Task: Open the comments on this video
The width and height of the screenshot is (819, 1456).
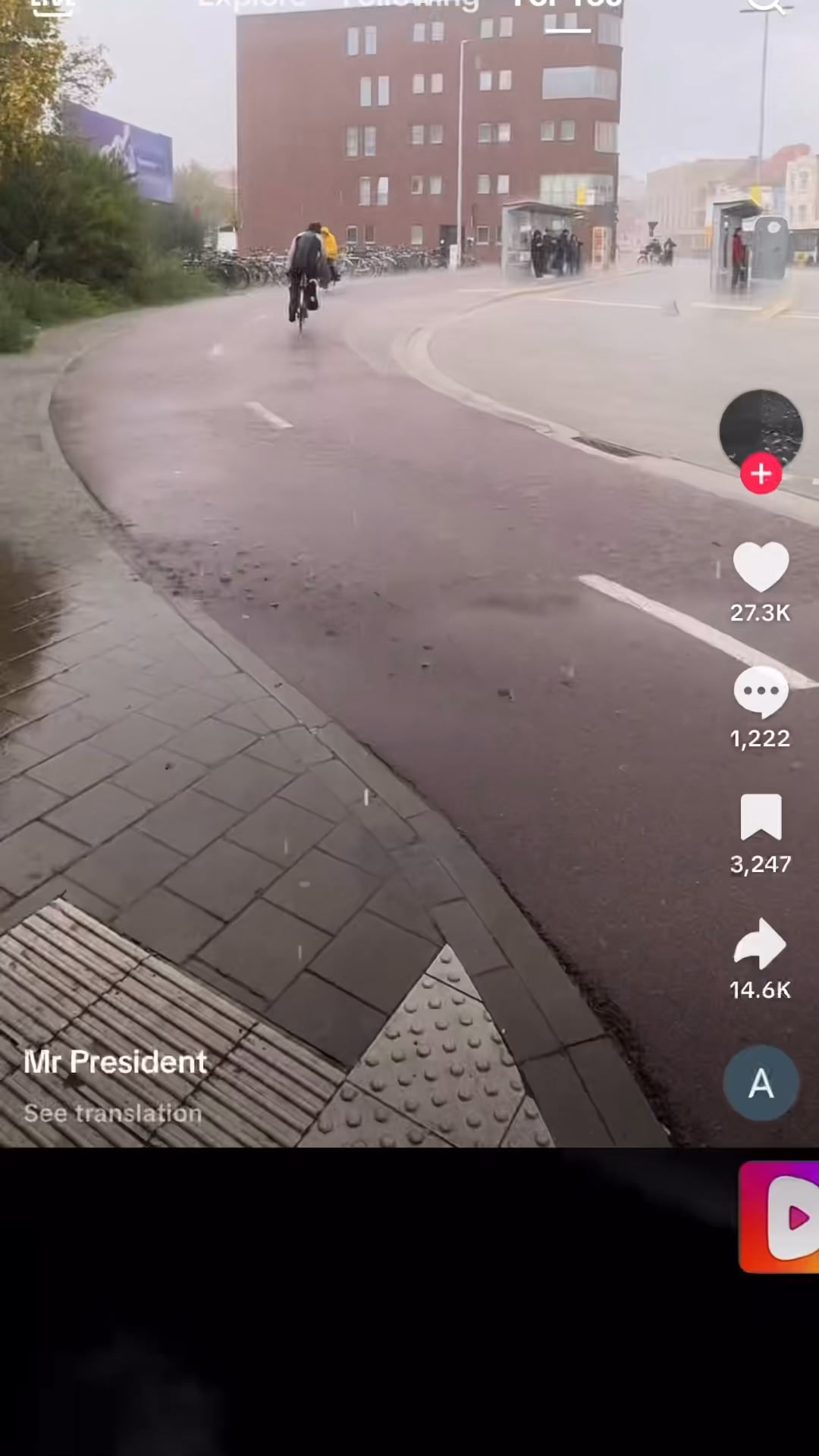Action: tap(761, 692)
